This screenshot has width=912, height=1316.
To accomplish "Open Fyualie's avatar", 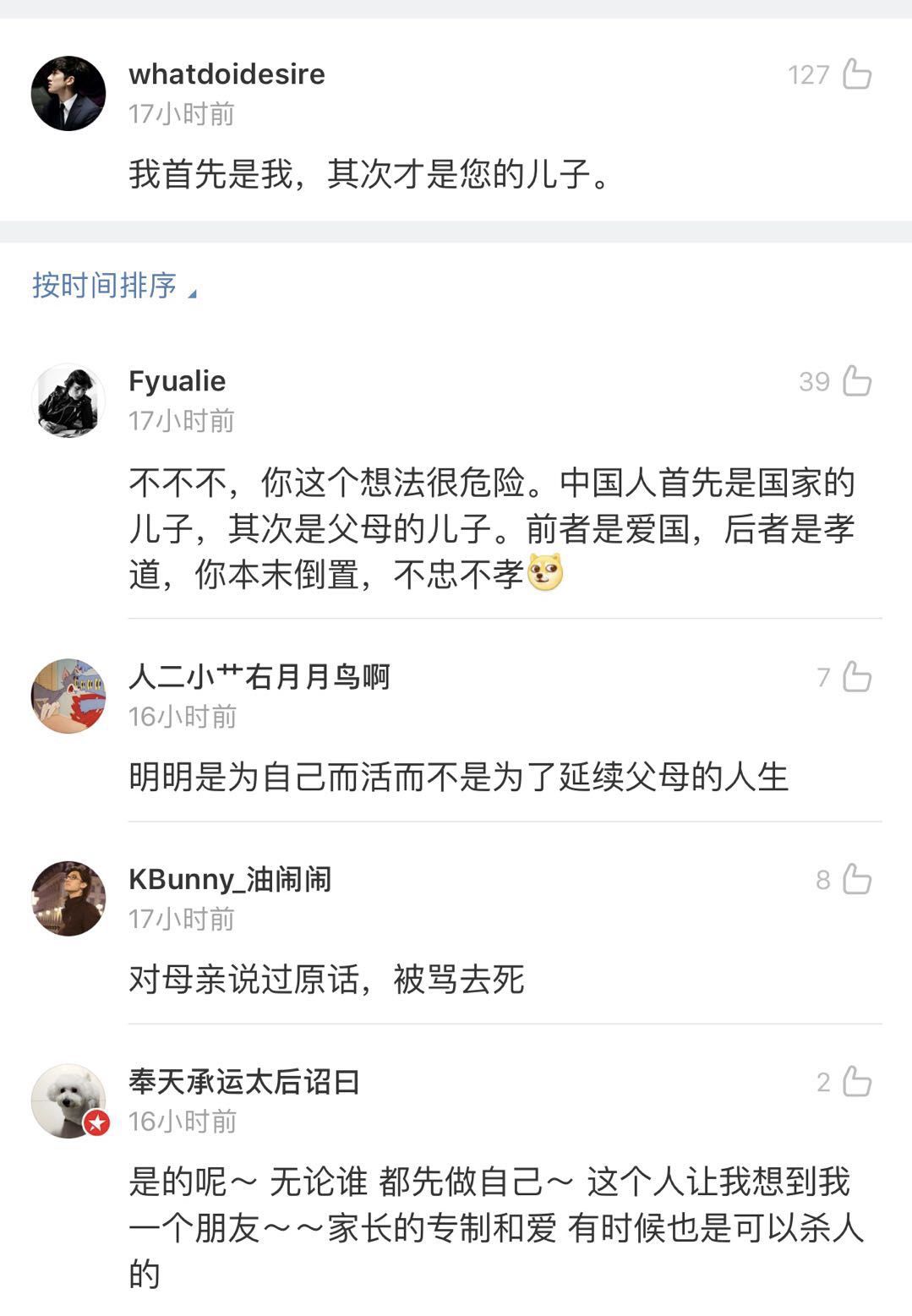I will (68, 401).
